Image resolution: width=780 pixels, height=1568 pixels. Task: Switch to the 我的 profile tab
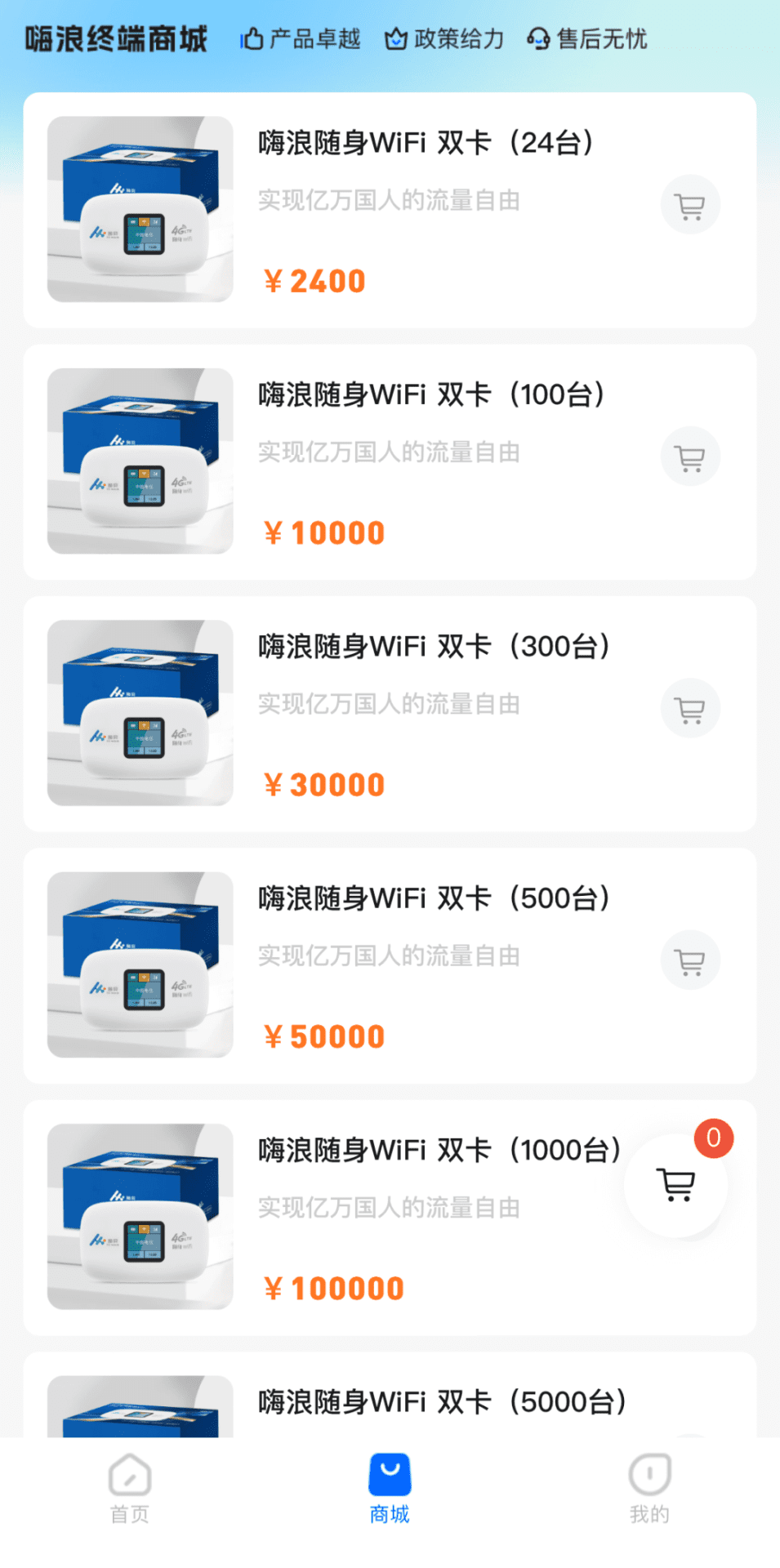pos(649,1488)
